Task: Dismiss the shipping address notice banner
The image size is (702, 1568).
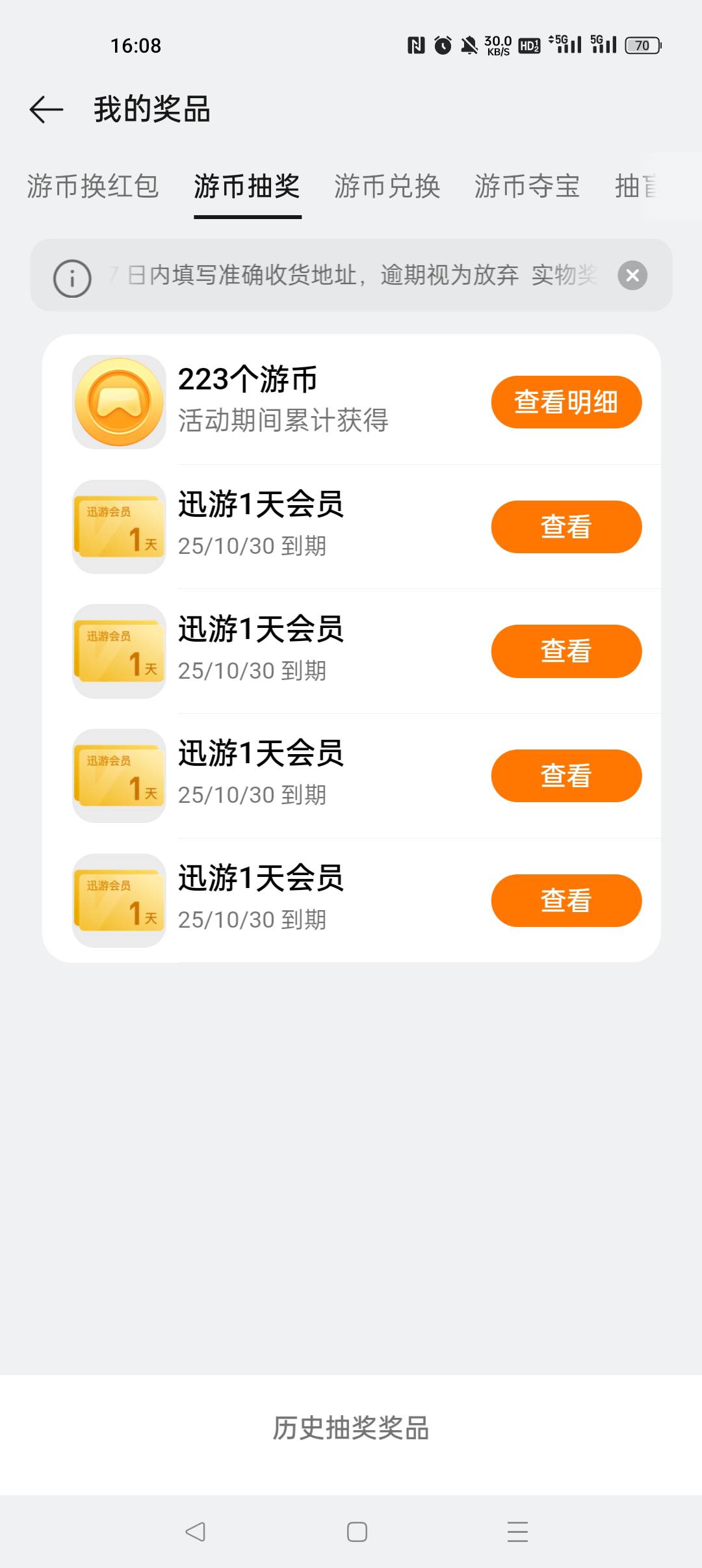Action: (x=632, y=276)
